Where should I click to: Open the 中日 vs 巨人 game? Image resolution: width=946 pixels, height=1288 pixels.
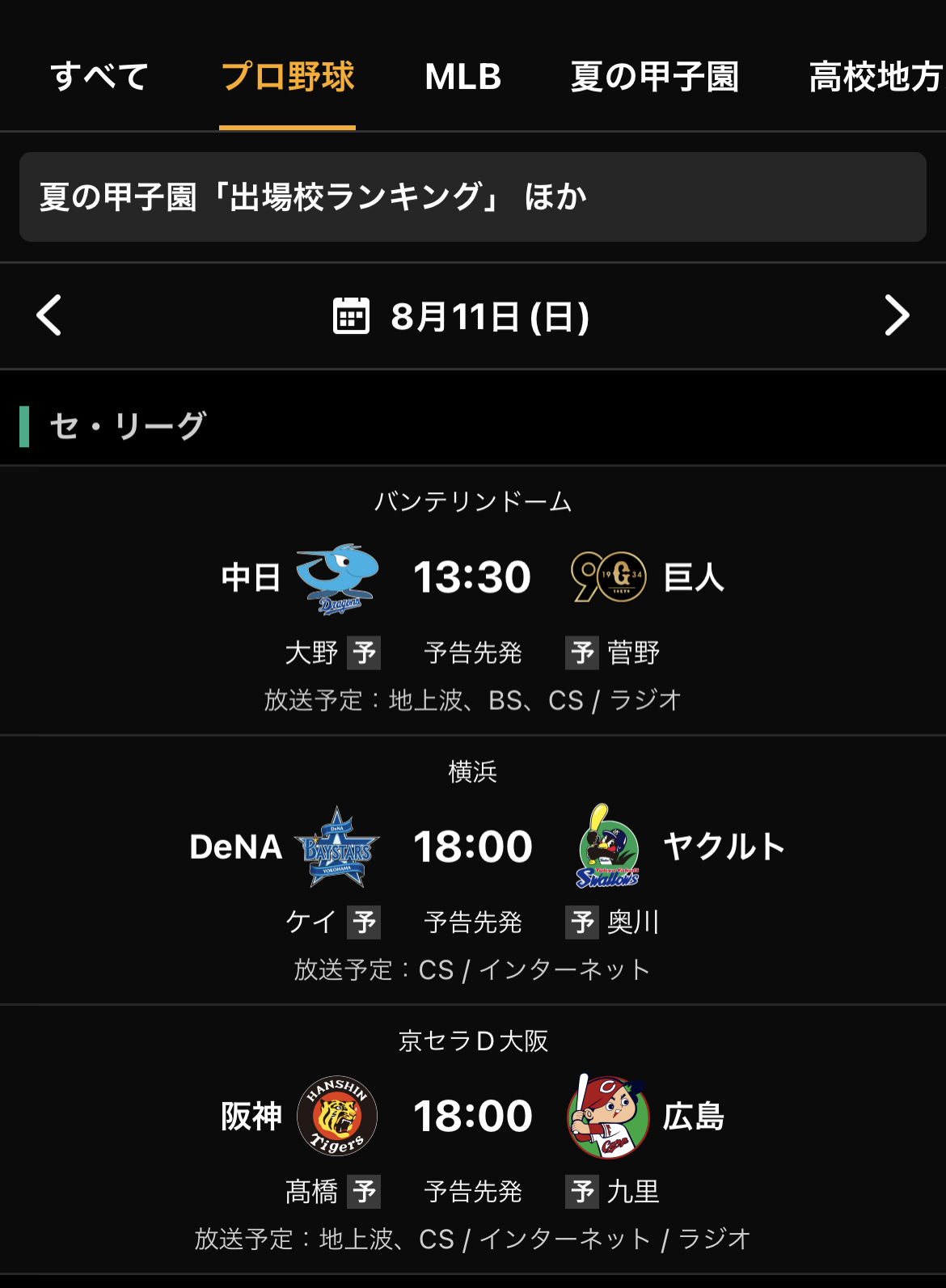point(472,577)
